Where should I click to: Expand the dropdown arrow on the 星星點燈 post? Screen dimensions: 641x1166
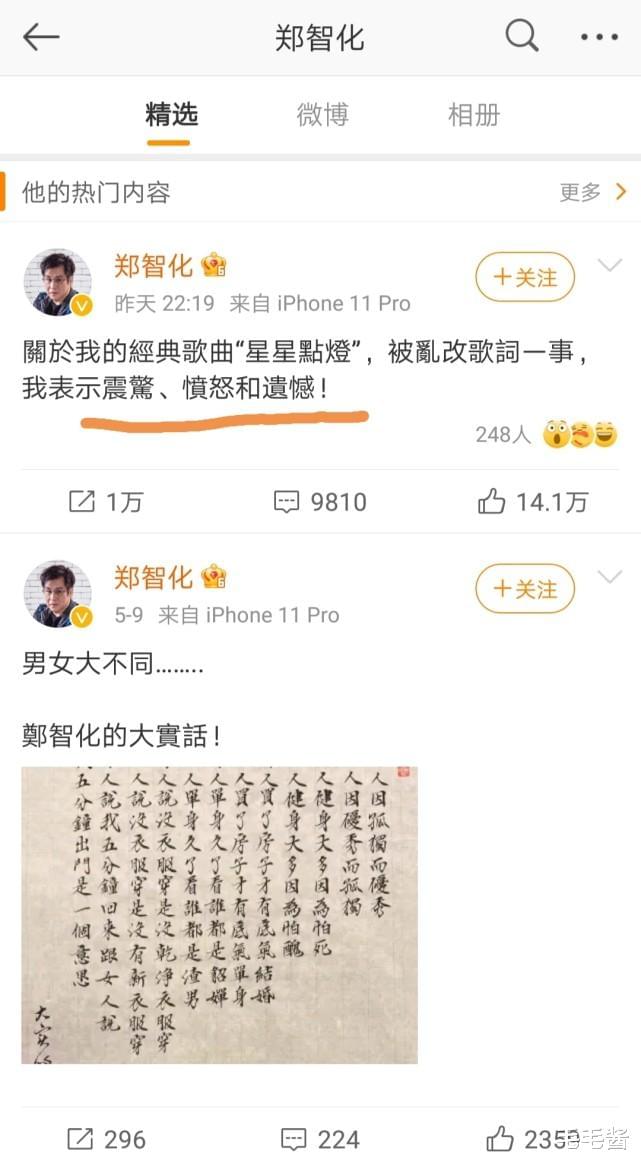click(x=610, y=266)
